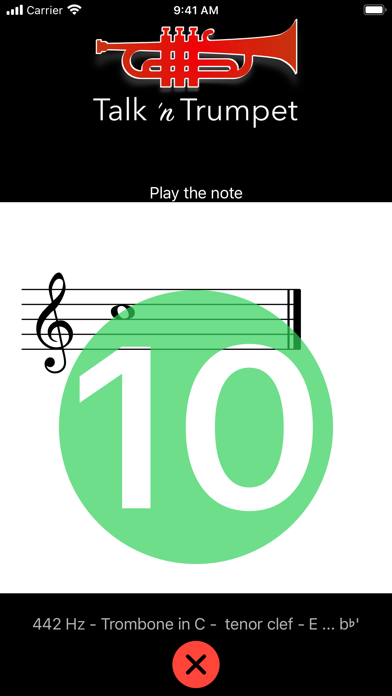This screenshot has height=696, width=392.
Task: Tap the red X close button
Action: pyautogui.click(x=196, y=664)
